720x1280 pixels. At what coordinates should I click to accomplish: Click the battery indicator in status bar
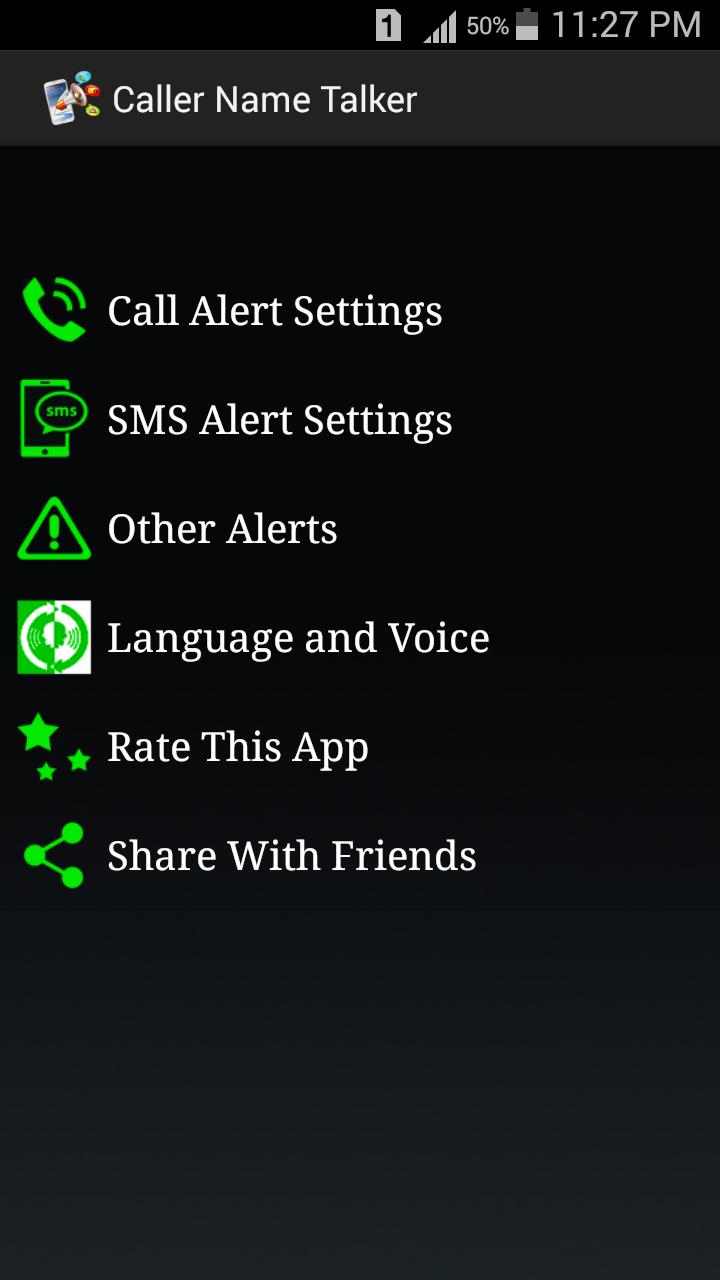pos(527,25)
